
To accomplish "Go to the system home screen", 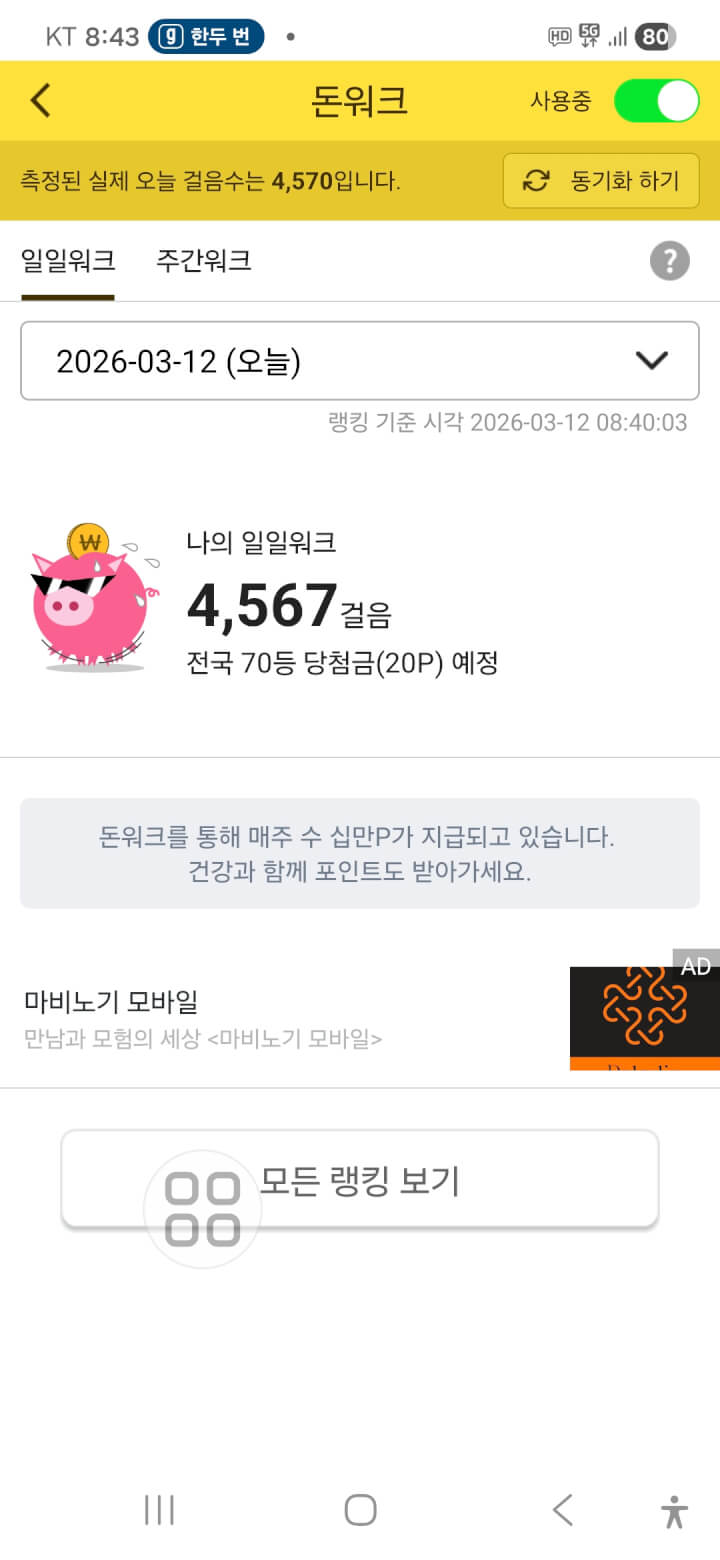I will 360,1510.
